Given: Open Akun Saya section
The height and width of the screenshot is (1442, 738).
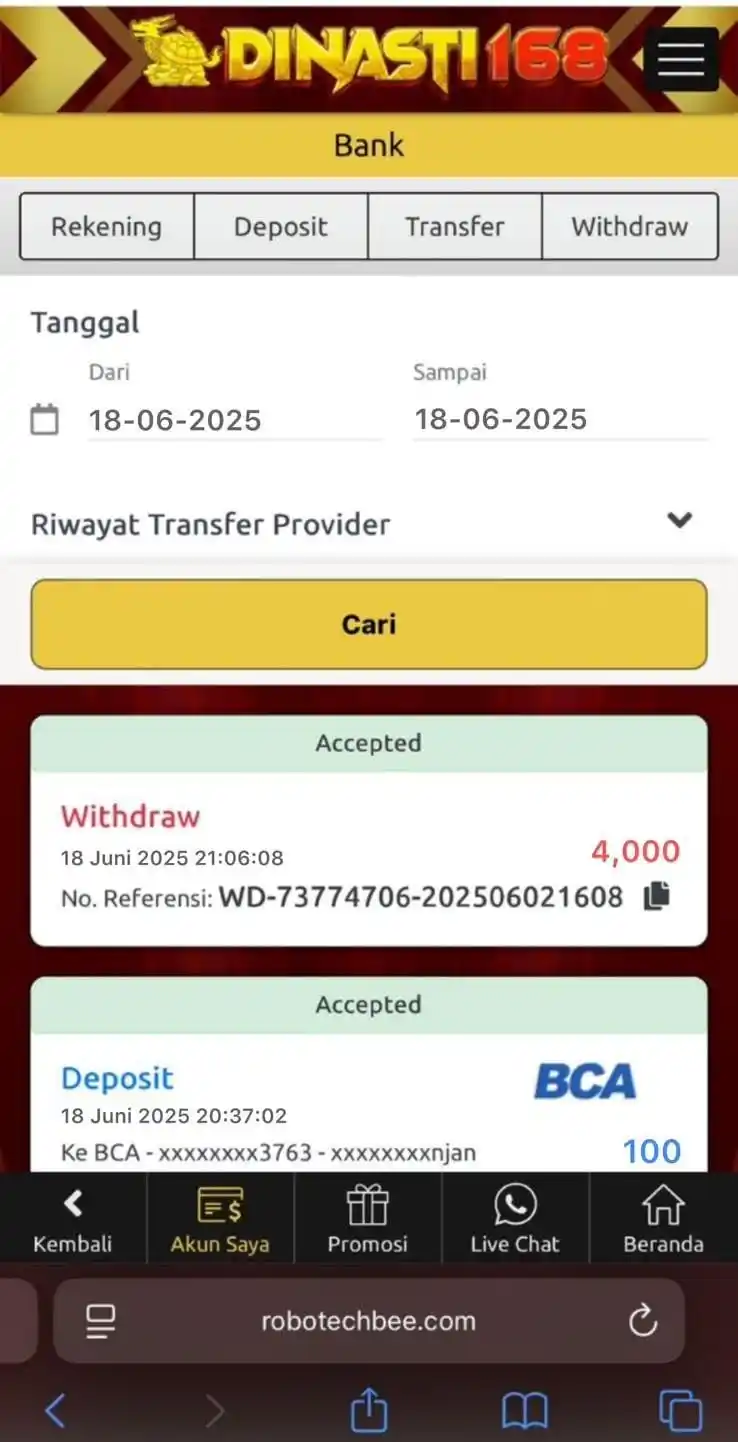Looking at the screenshot, I should click(220, 1221).
